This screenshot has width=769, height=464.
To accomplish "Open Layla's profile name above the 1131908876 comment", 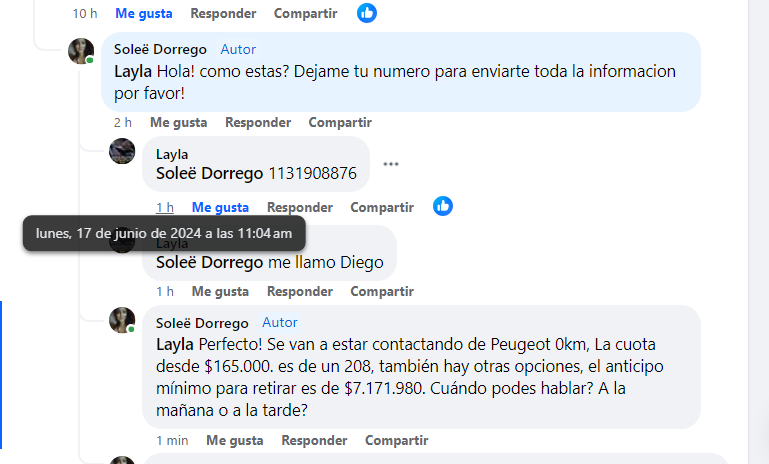I will coord(172,154).
